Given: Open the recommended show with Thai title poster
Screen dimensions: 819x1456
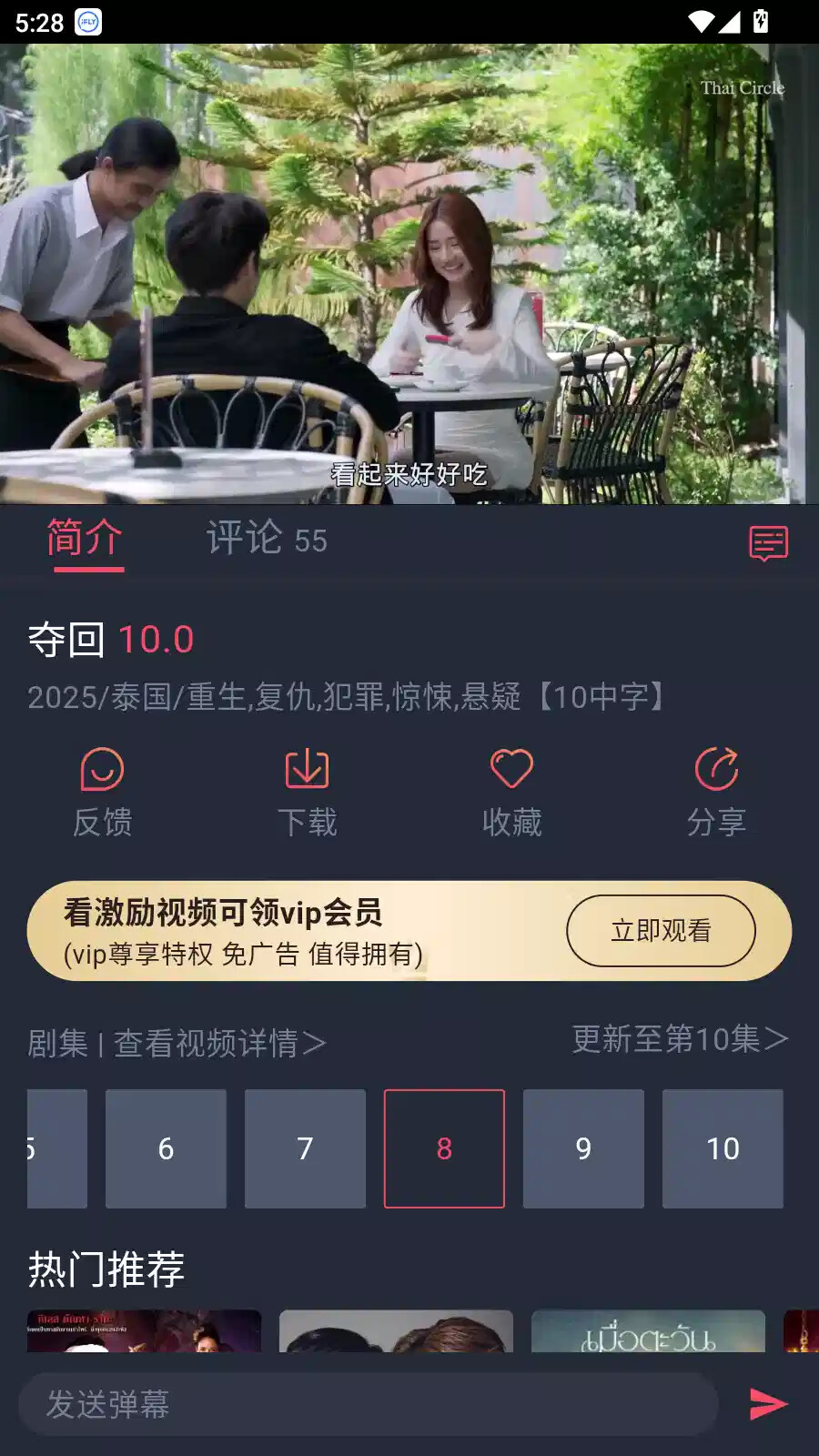Looking at the screenshot, I should point(648,1330).
